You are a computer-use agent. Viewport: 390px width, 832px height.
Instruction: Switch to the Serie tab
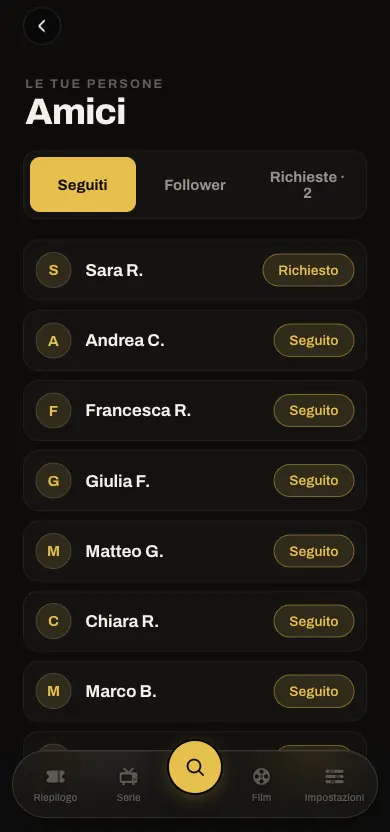pos(128,785)
